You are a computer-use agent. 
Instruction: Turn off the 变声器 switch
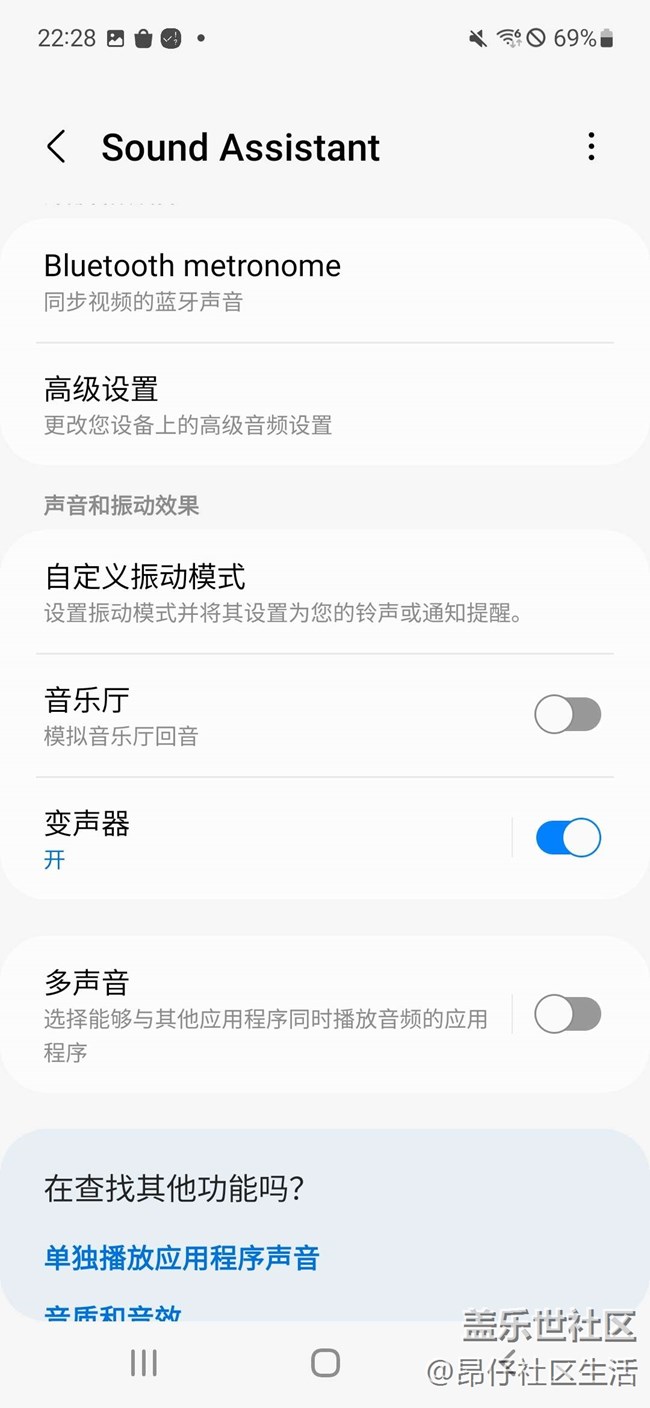point(567,838)
